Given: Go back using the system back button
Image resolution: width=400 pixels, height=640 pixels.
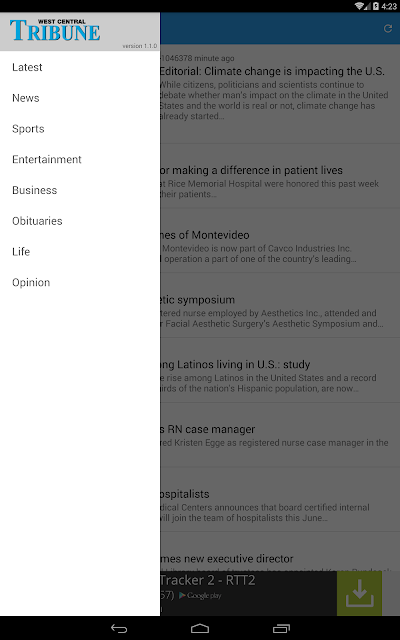Looking at the screenshot, I should click(x=119, y=629).
